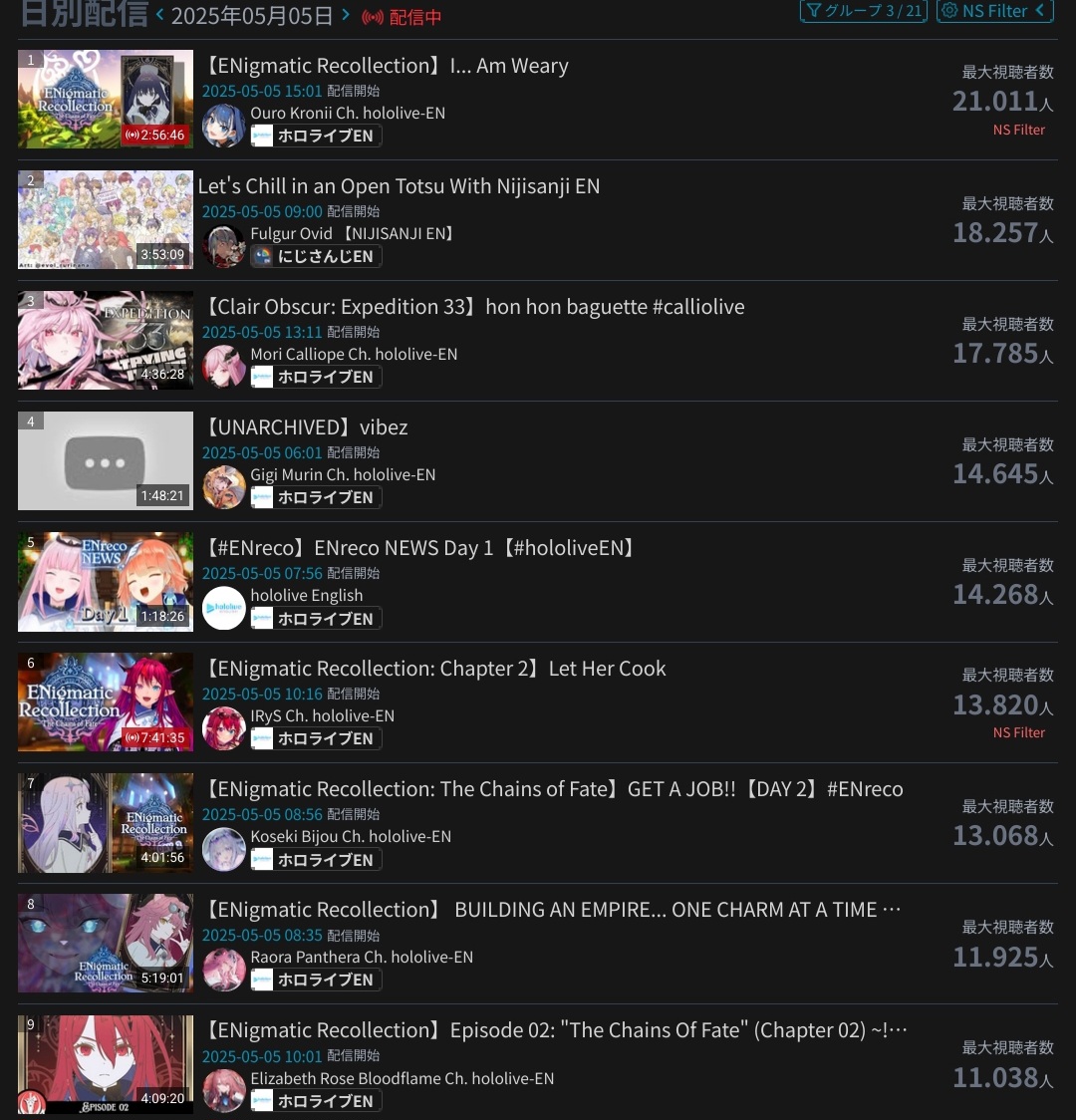Open Elizabeth Rose Bloodflame's Episode 02 stream
The height and width of the screenshot is (1120, 1076).
556,1030
